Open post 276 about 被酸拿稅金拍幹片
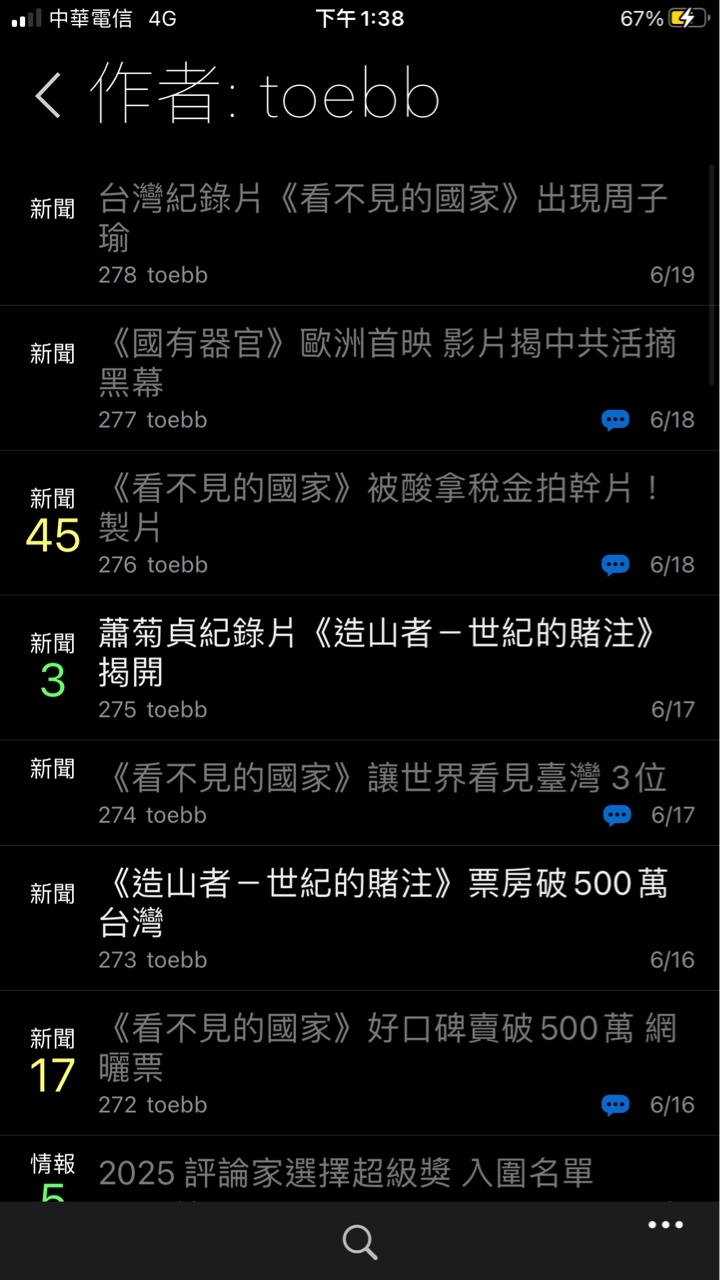 pos(380,508)
